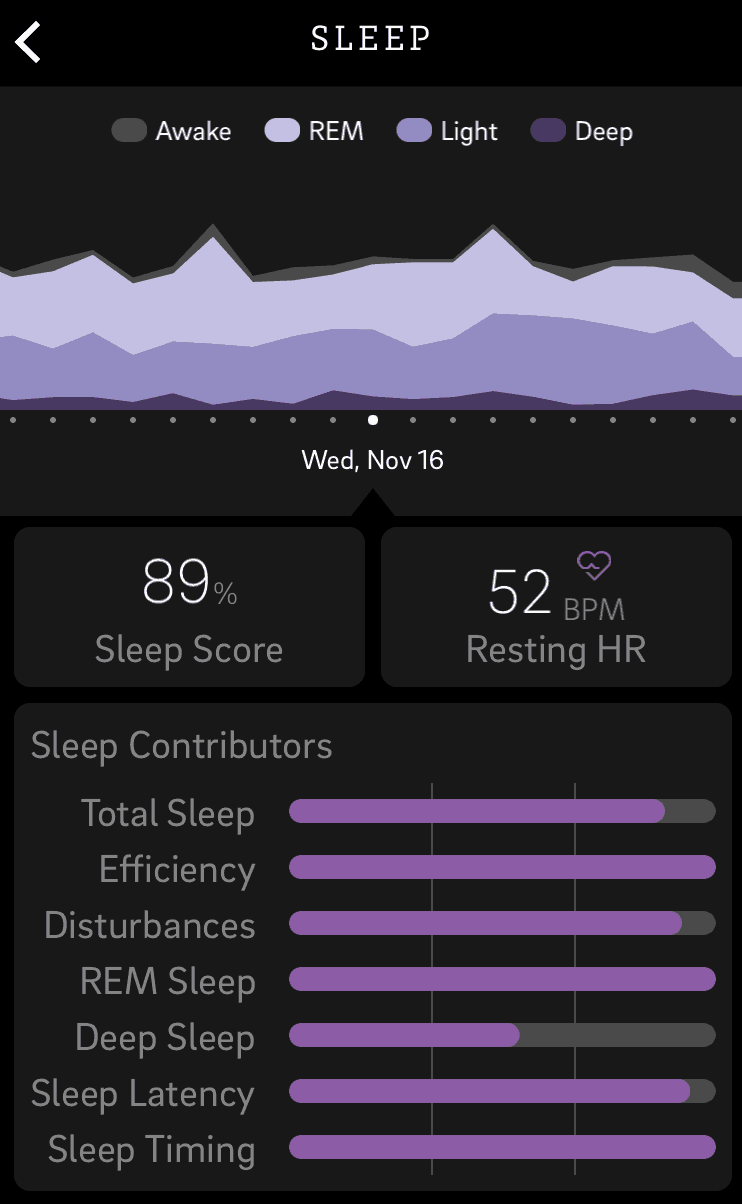The width and height of the screenshot is (742, 1204).
Task: Open the REM Sleep contributor row
Action: [x=372, y=980]
